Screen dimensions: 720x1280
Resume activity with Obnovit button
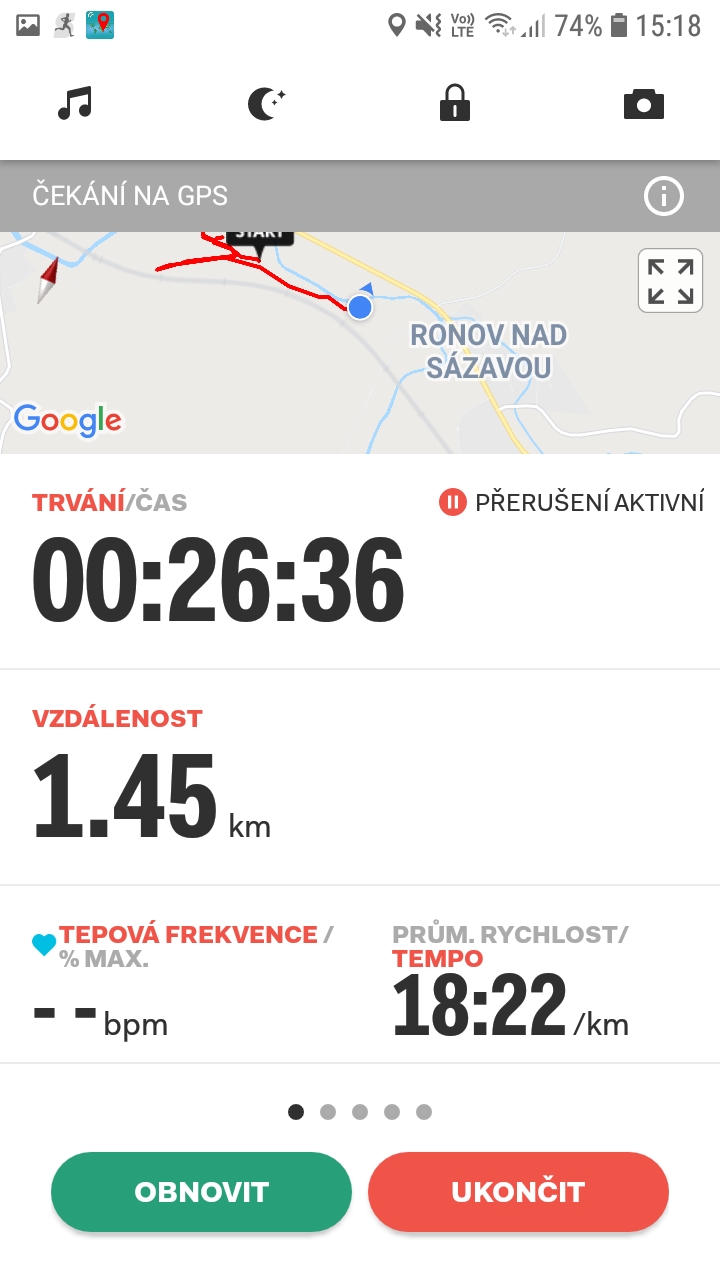pyautogui.click(x=202, y=1192)
